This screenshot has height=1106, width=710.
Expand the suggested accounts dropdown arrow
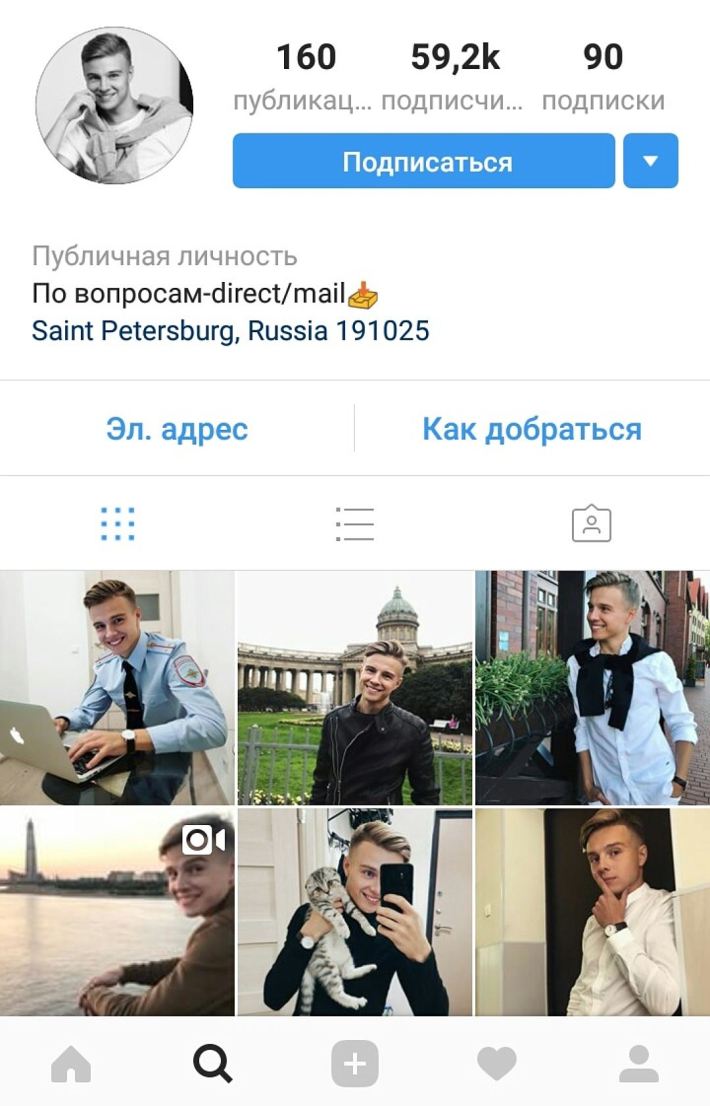pyautogui.click(x=650, y=161)
